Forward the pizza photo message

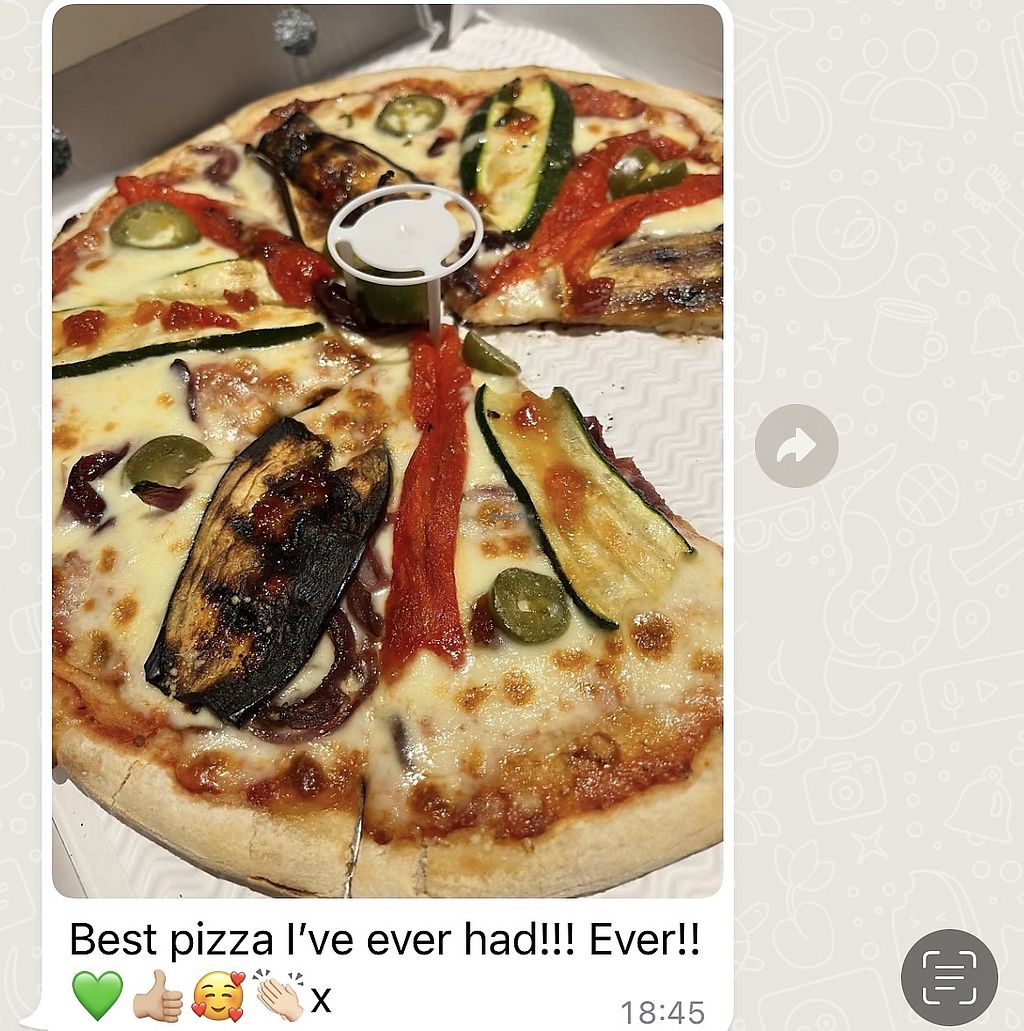tap(796, 446)
